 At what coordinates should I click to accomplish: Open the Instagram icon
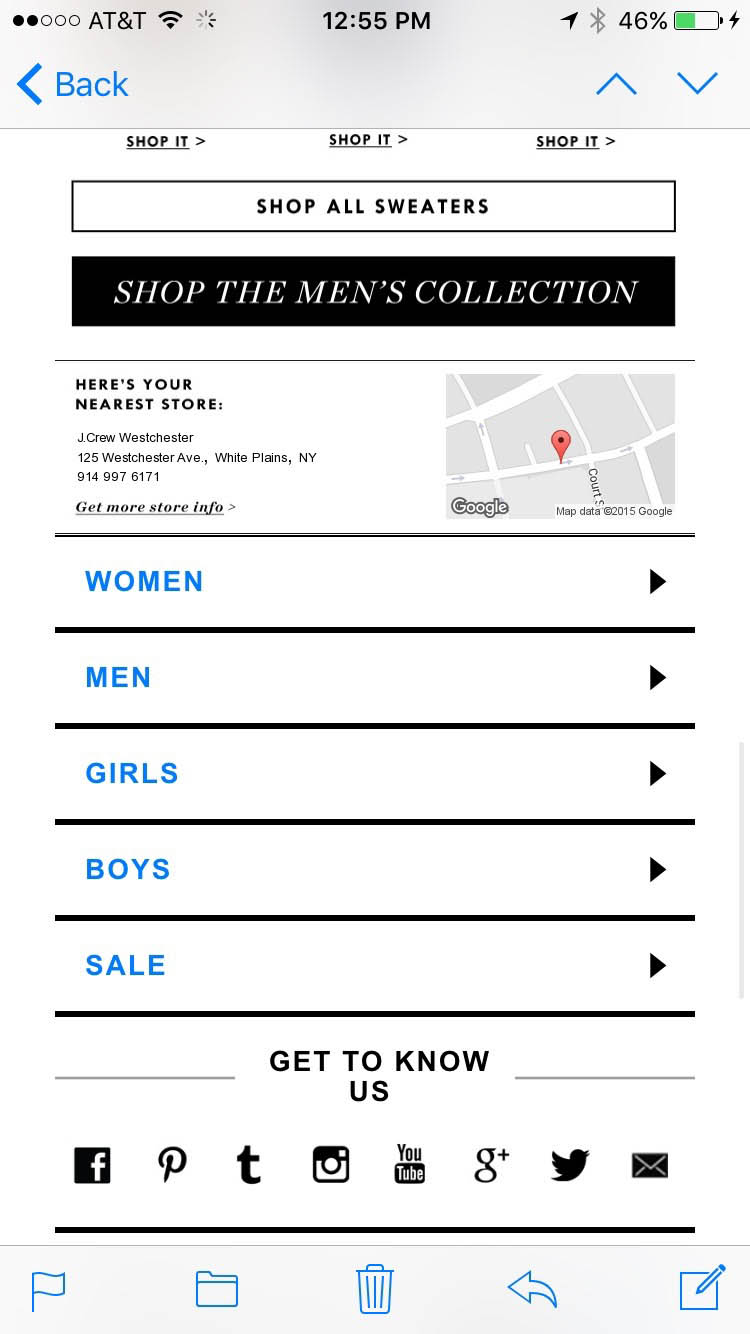331,1165
